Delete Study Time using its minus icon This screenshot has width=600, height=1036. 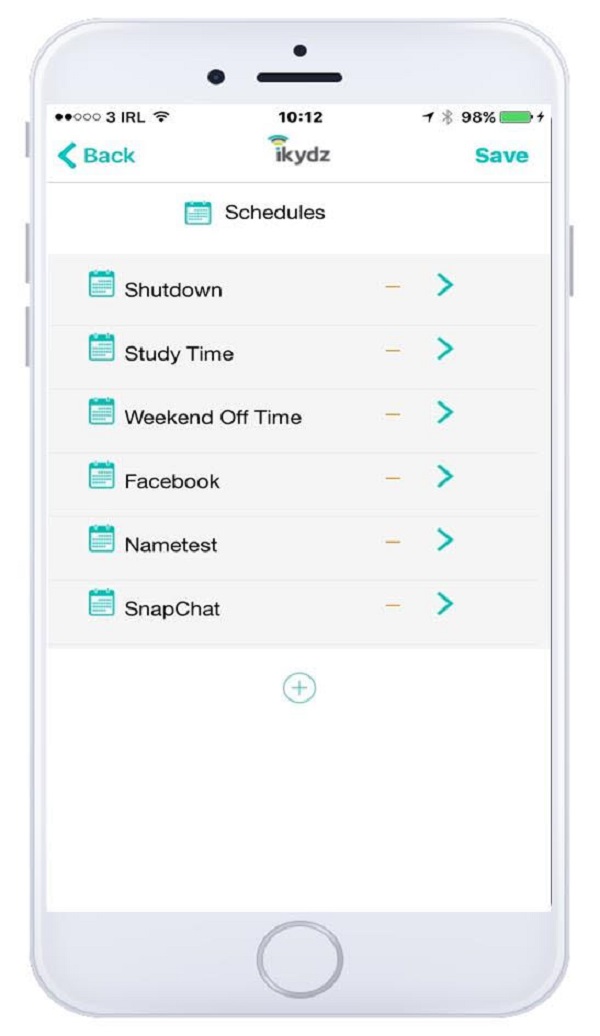[393, 350]
